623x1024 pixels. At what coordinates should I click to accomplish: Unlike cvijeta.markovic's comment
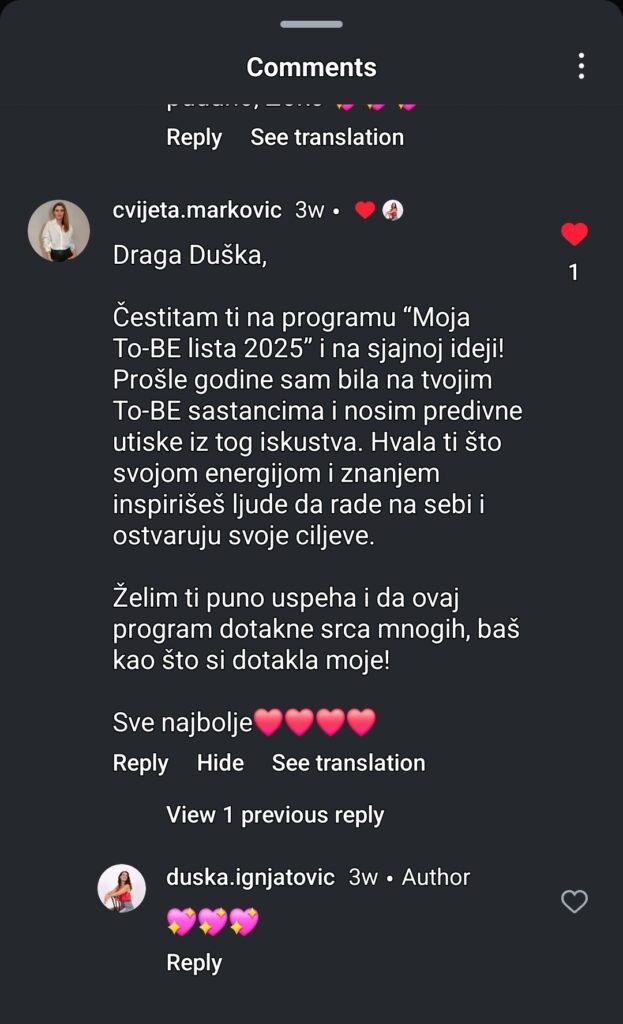coord(574,235)
